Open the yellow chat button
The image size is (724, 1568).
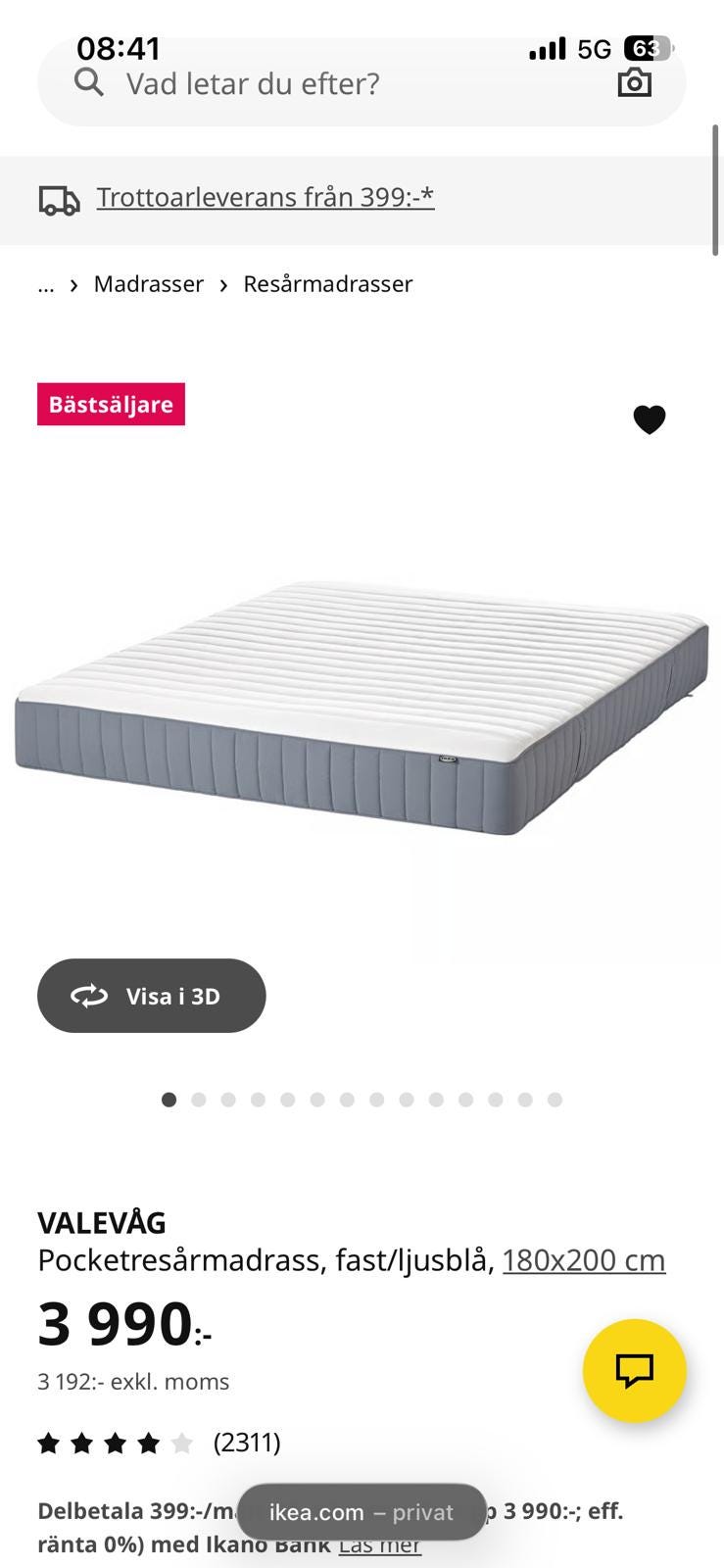[x=635, y=1371]
